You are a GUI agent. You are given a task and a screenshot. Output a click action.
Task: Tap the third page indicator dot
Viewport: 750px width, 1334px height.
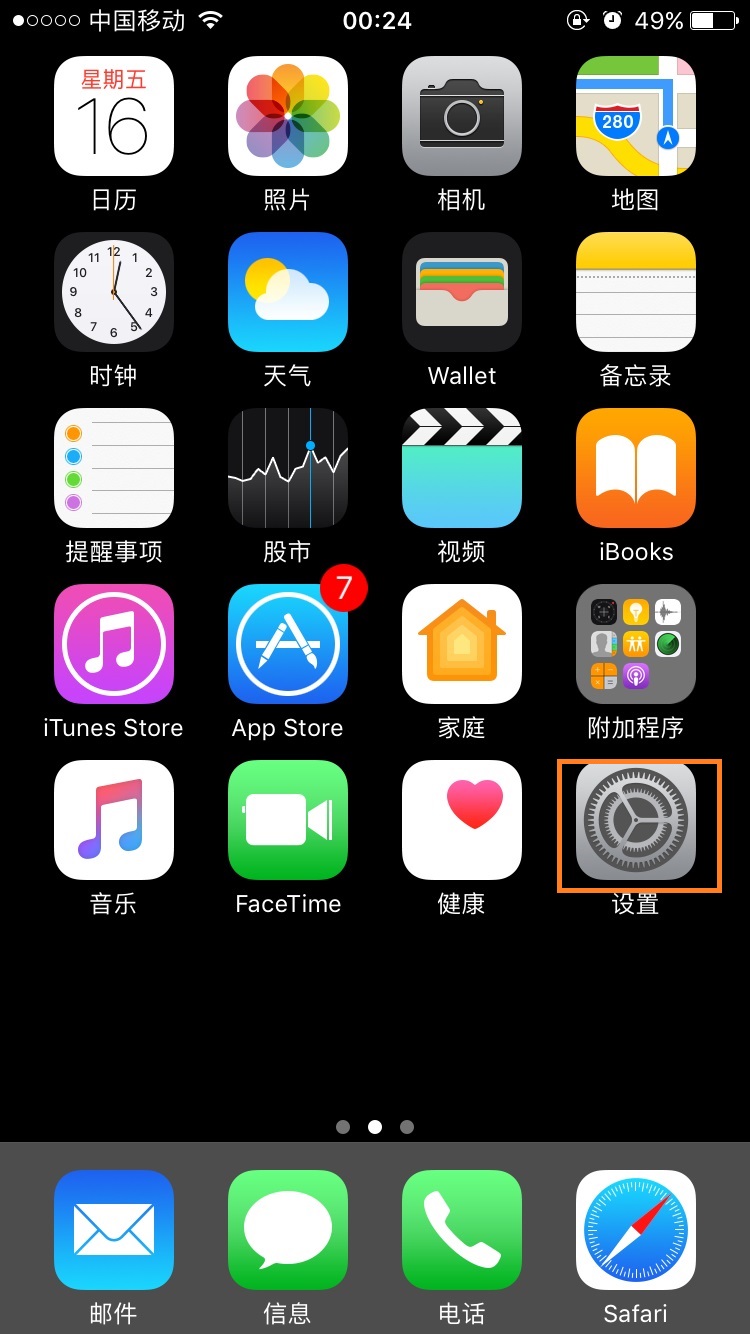[407, 1126]
